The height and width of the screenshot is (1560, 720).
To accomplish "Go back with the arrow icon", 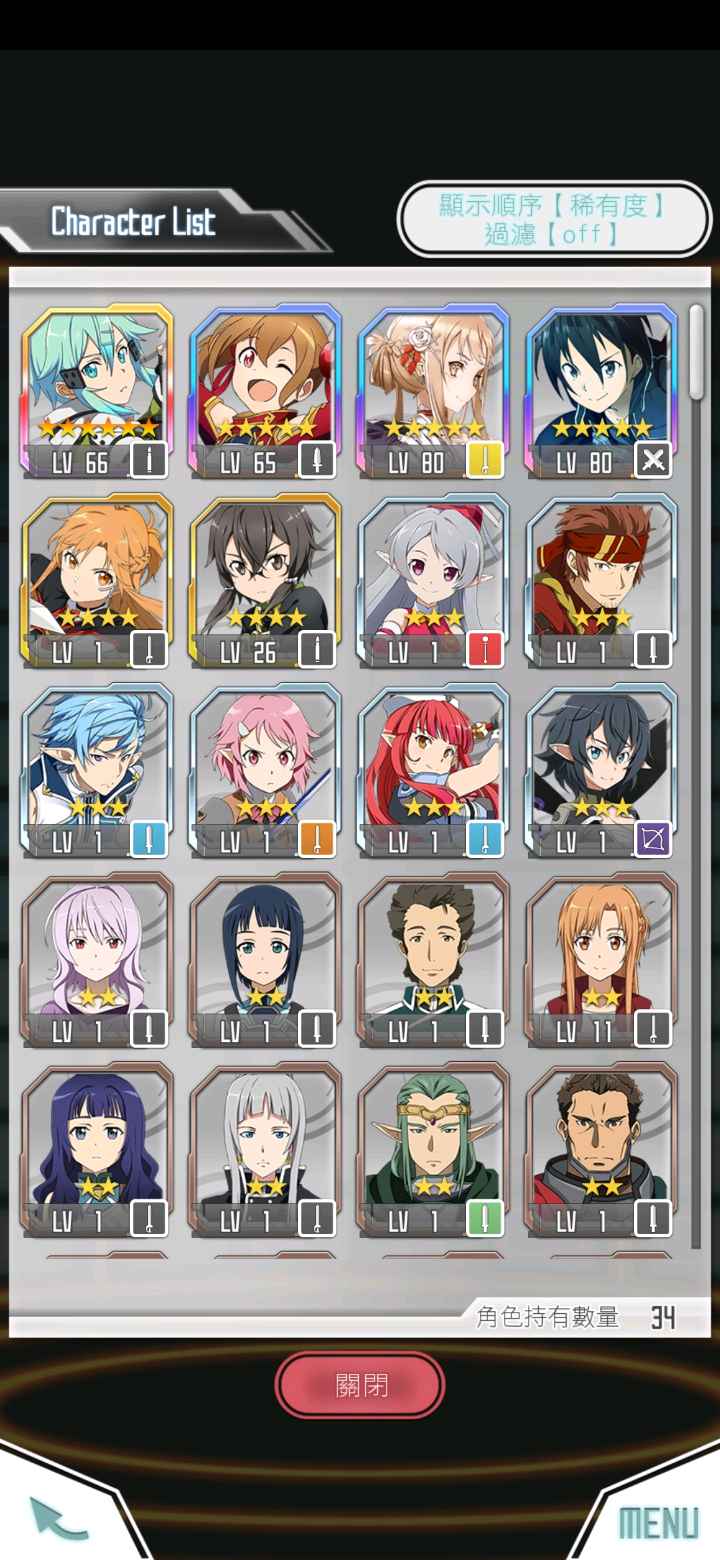I will tap(58, 1518).
